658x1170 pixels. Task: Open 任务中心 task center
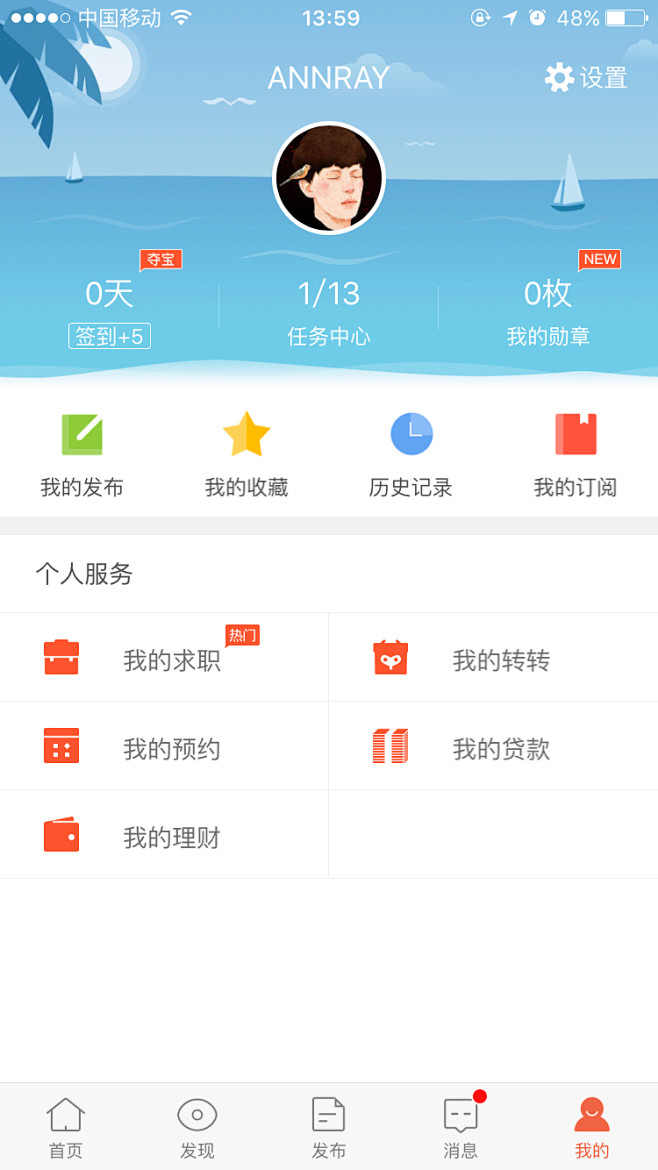point(329,312)
